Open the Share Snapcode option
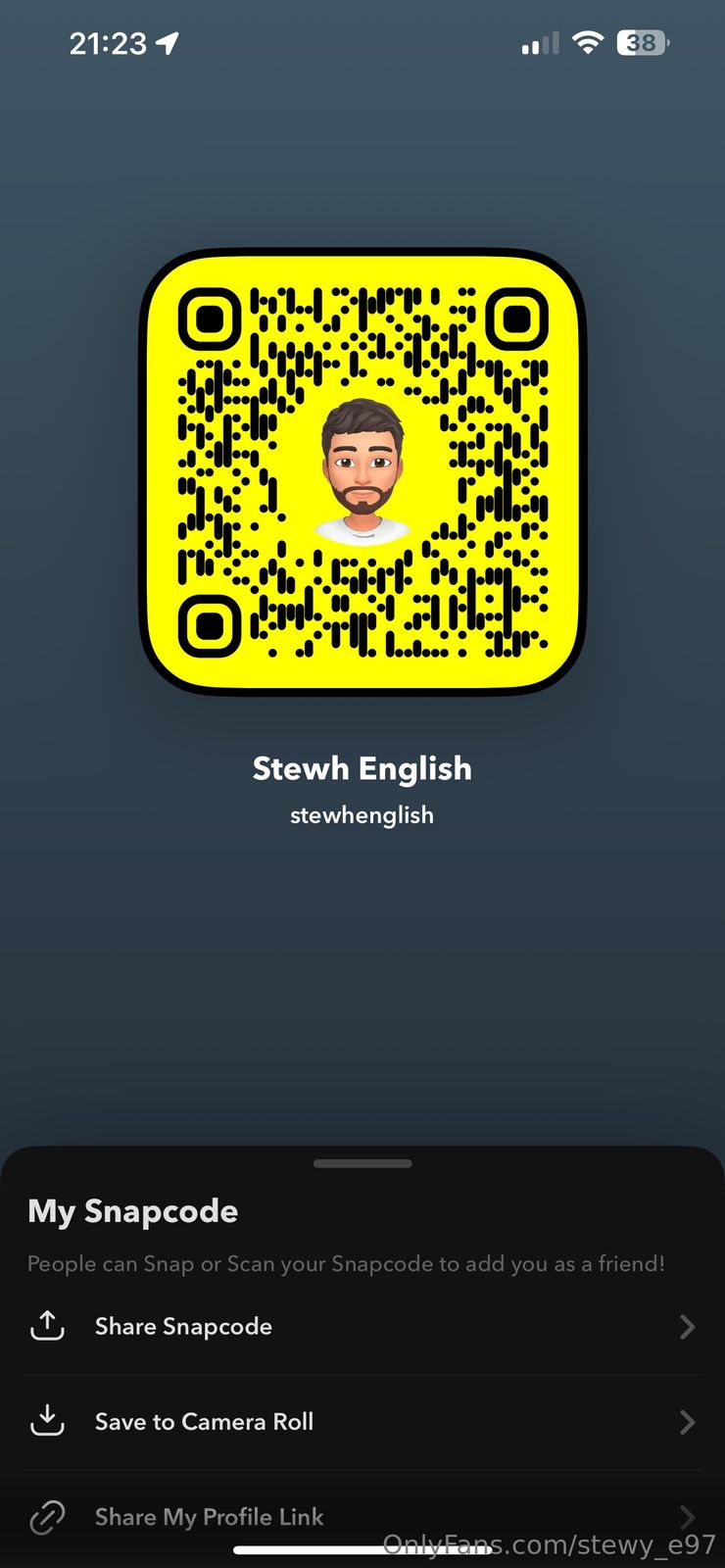The image size is (725, 1568). [x=183, y=1326]
